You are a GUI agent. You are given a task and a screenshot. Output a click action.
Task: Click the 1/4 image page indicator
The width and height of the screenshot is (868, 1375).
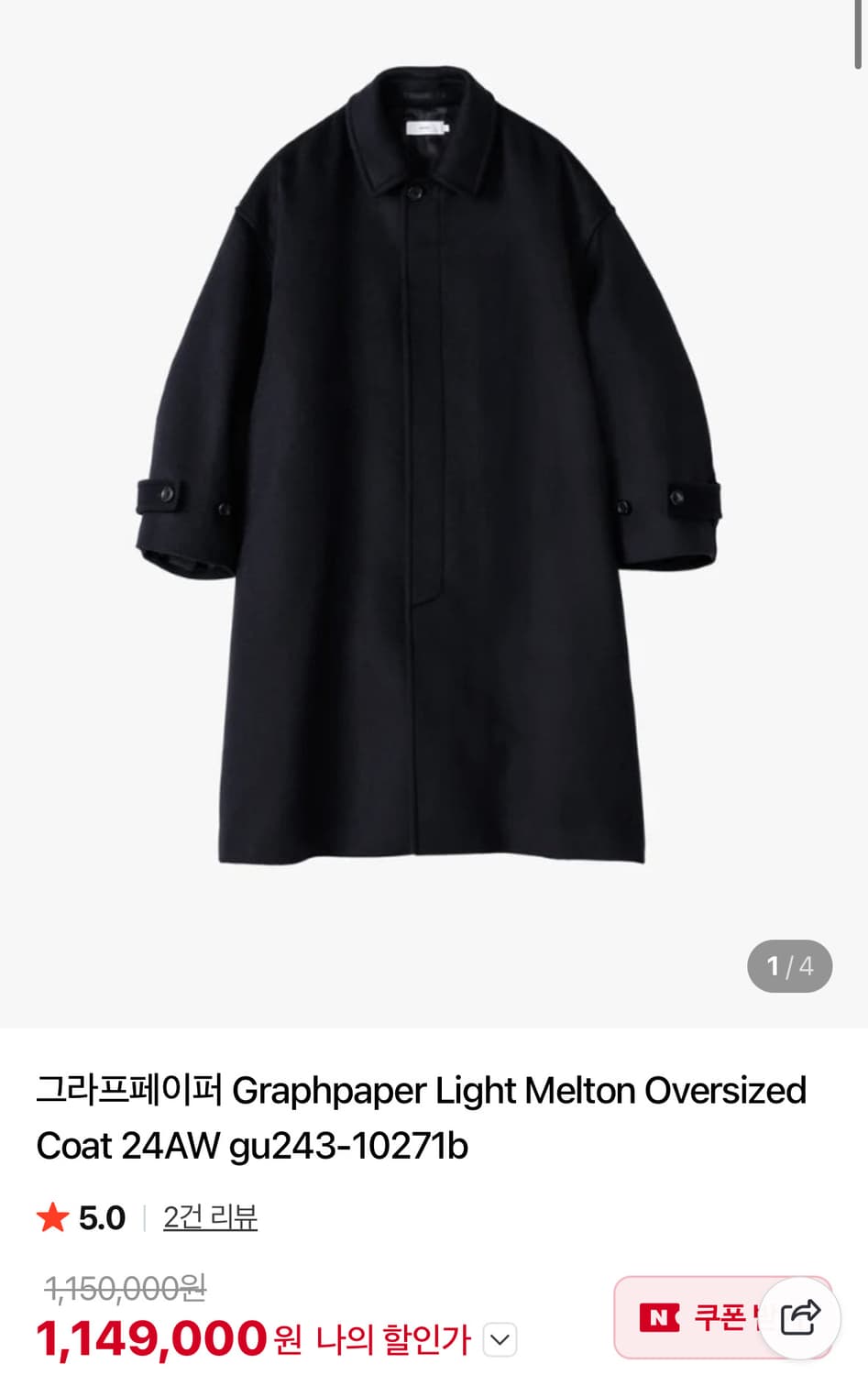pyautogui.click(x=789, y=965)
